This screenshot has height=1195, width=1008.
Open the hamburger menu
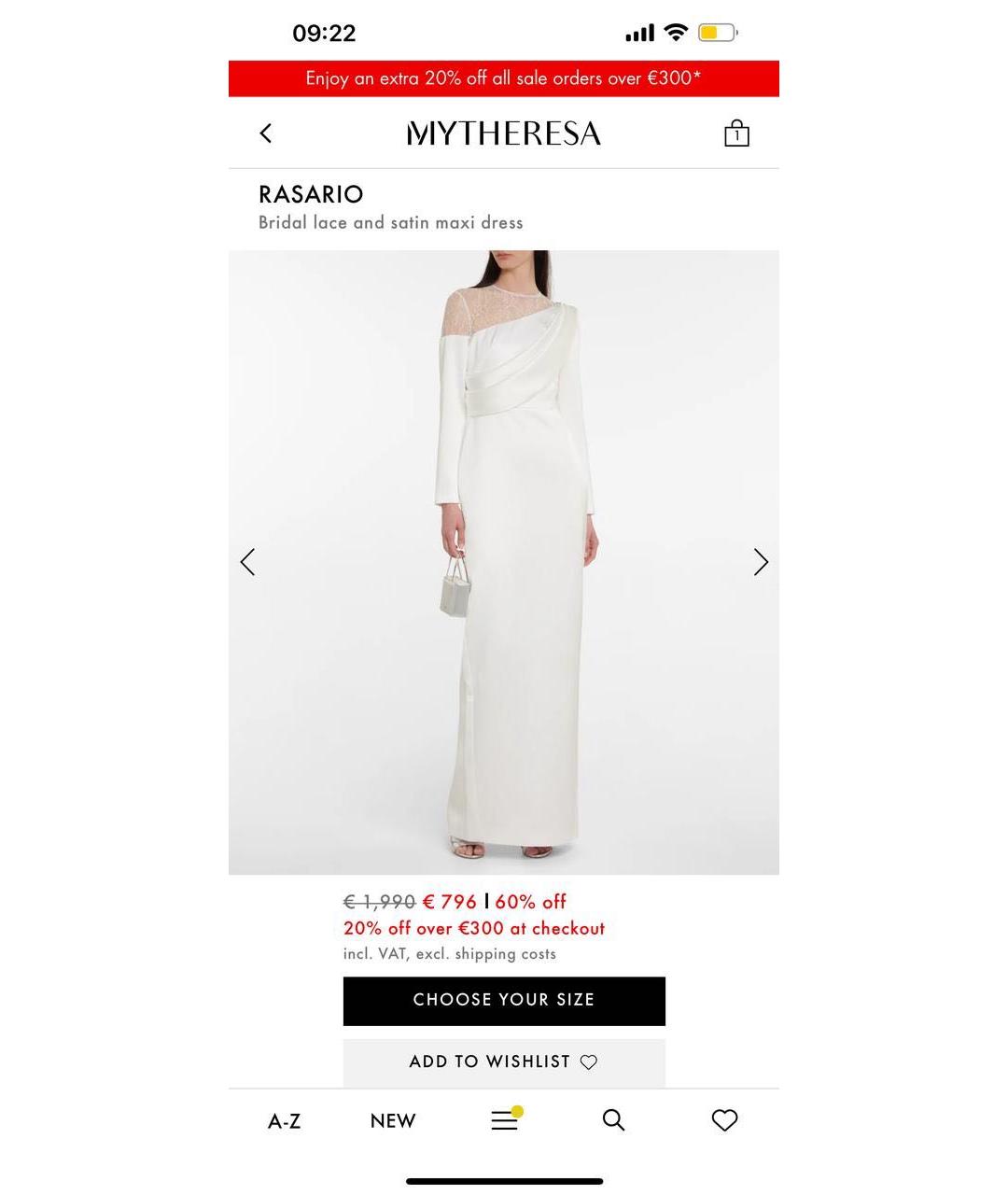(x=505, y=1119)
